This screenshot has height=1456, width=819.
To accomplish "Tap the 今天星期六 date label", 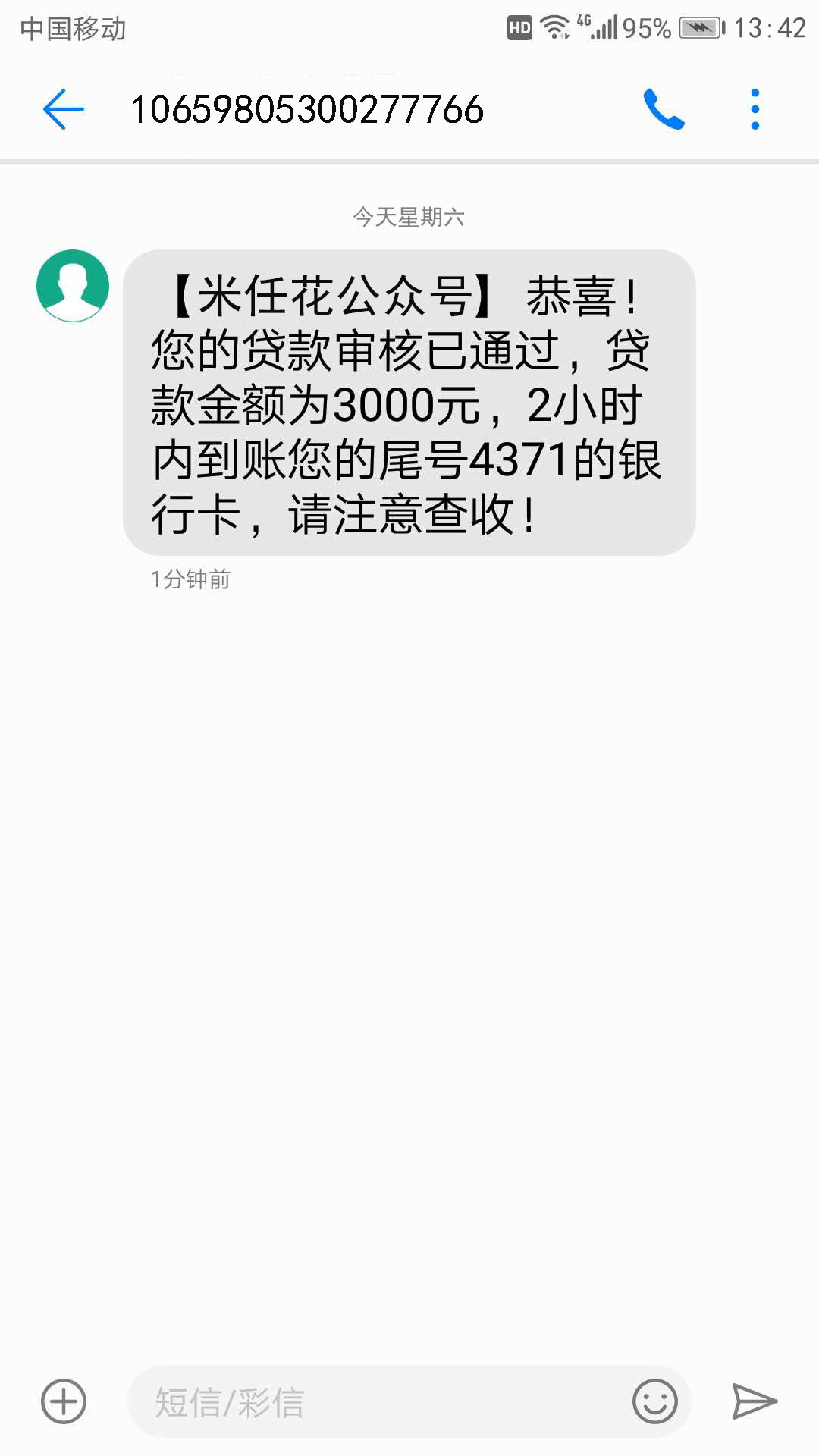I will tap(409, 218).
